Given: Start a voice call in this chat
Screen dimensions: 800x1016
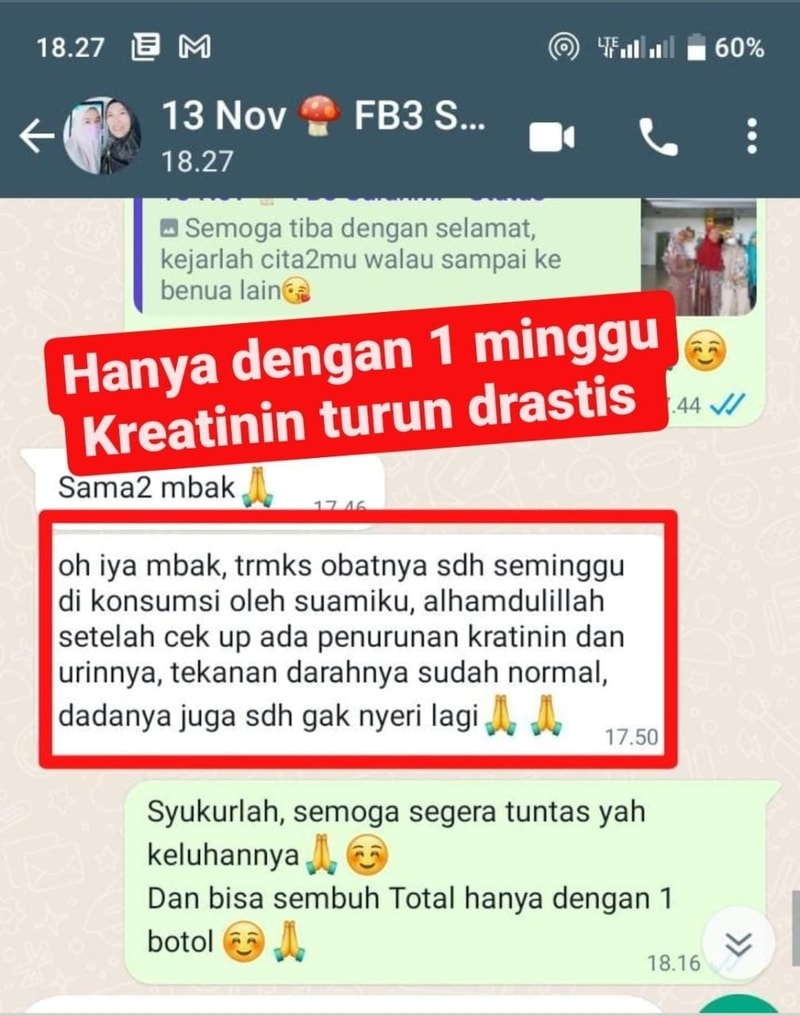Looking at the screenshot, I should tap(657, 138).
